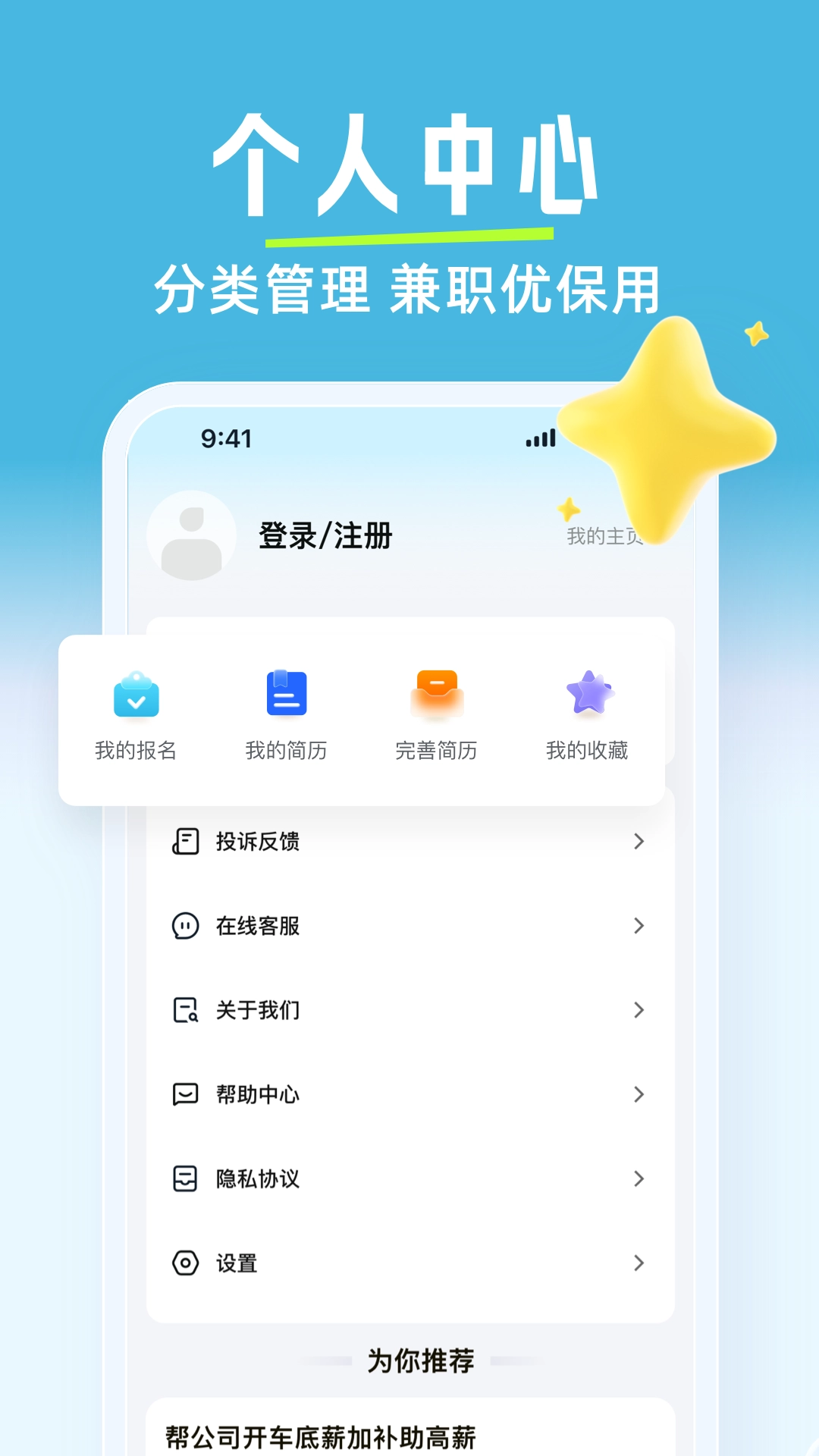Click the cellular signal indicator

[x=540, y=438]
